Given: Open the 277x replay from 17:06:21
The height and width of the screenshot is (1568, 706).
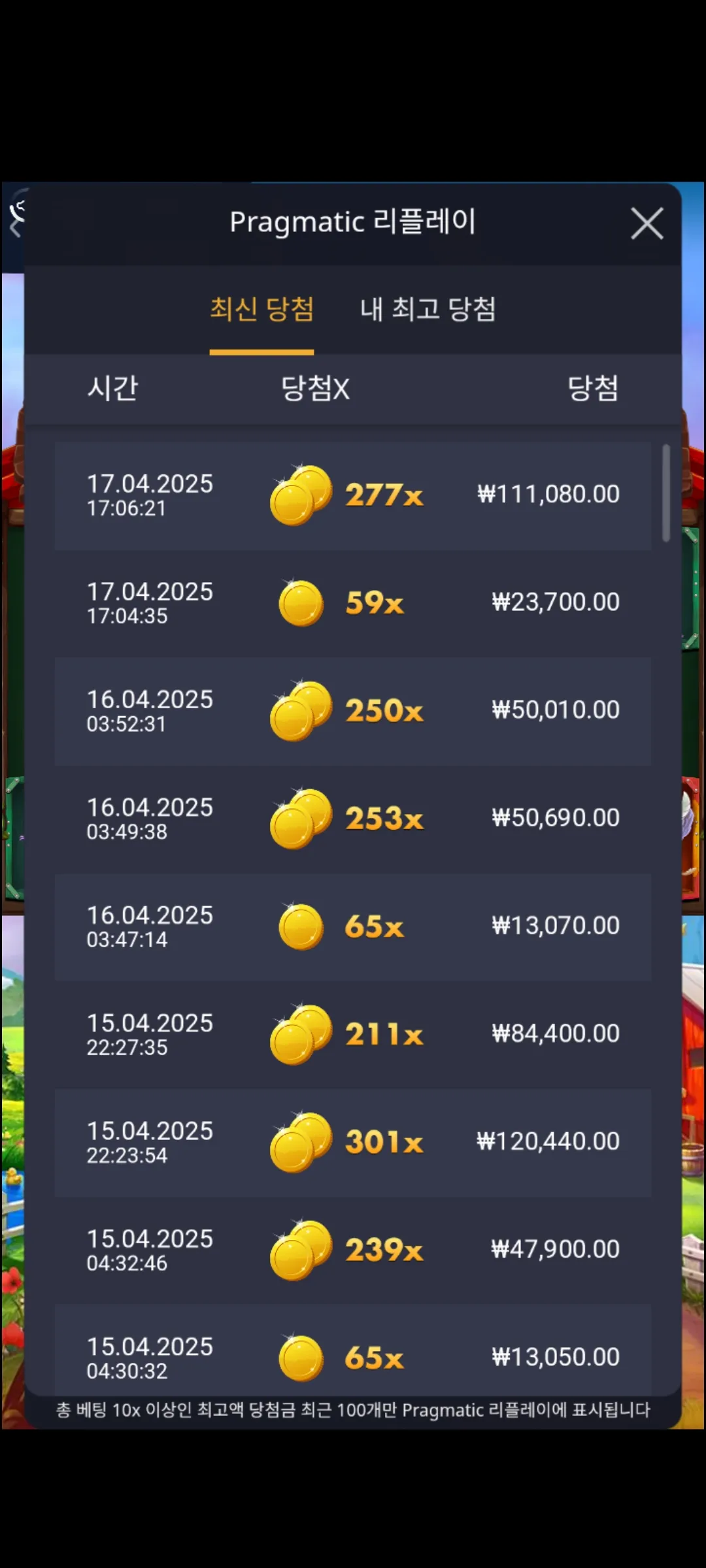Looking at the screenshot, I should coord(353,495).
